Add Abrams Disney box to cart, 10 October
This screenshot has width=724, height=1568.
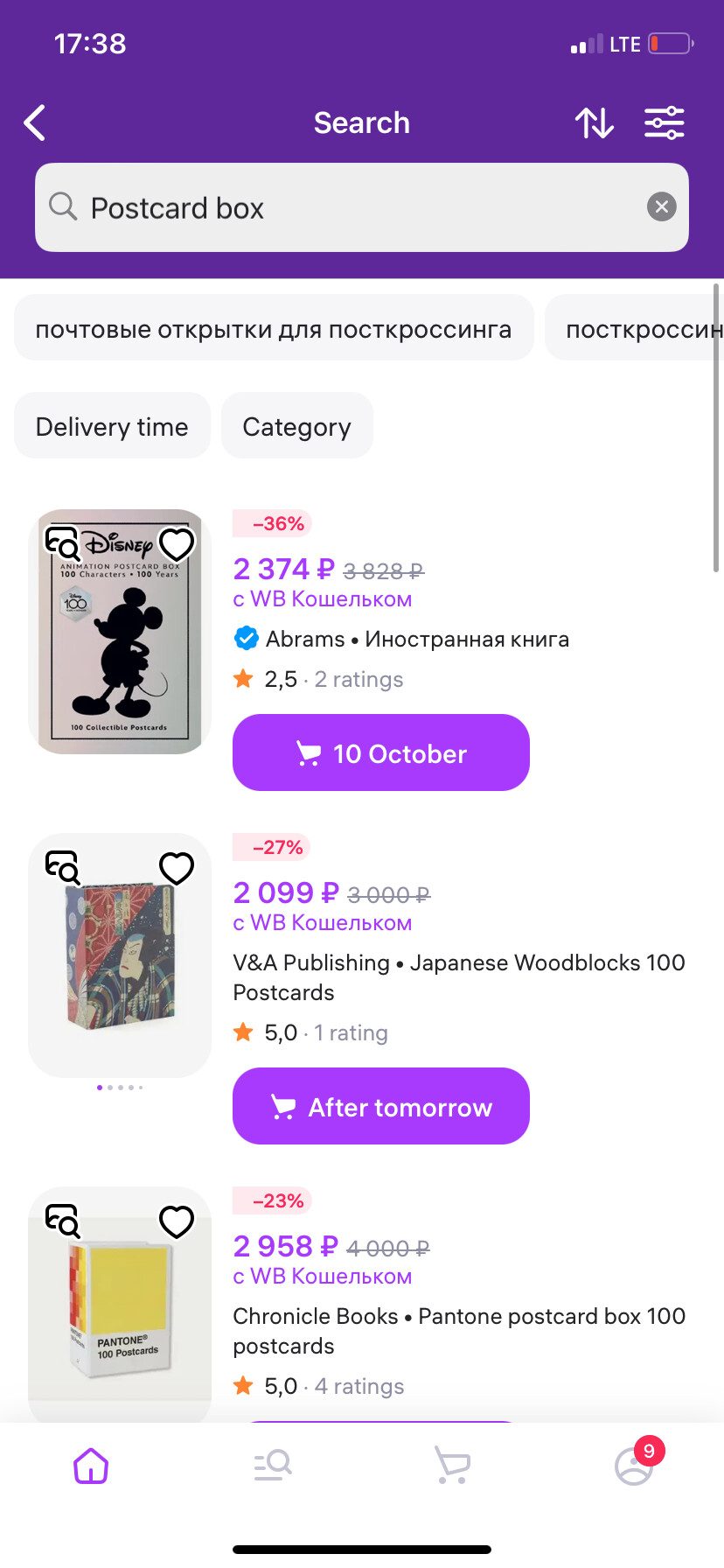[x=381, y=752]
